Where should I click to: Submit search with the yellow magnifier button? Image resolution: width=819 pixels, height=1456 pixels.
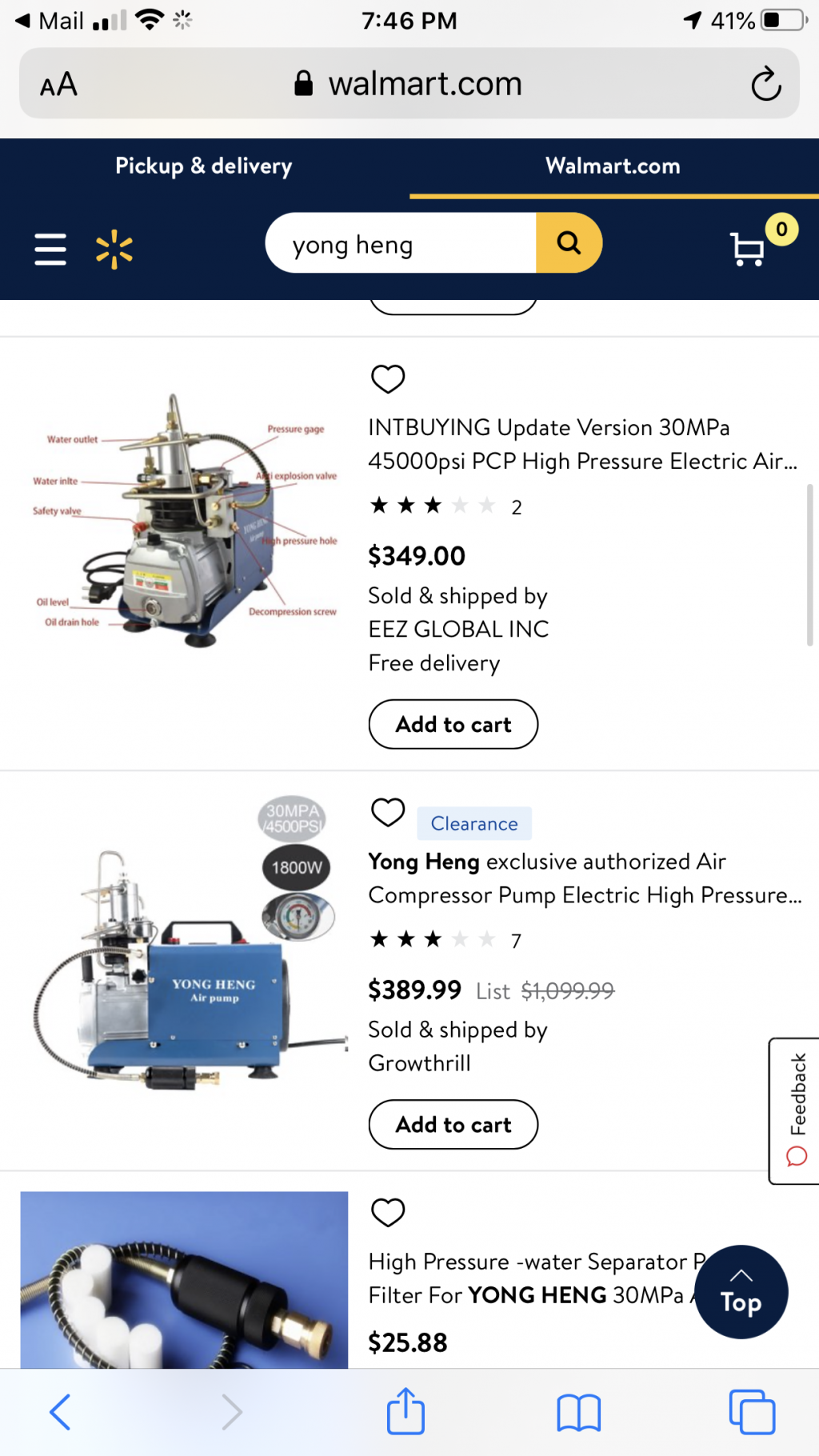[569, 243]
